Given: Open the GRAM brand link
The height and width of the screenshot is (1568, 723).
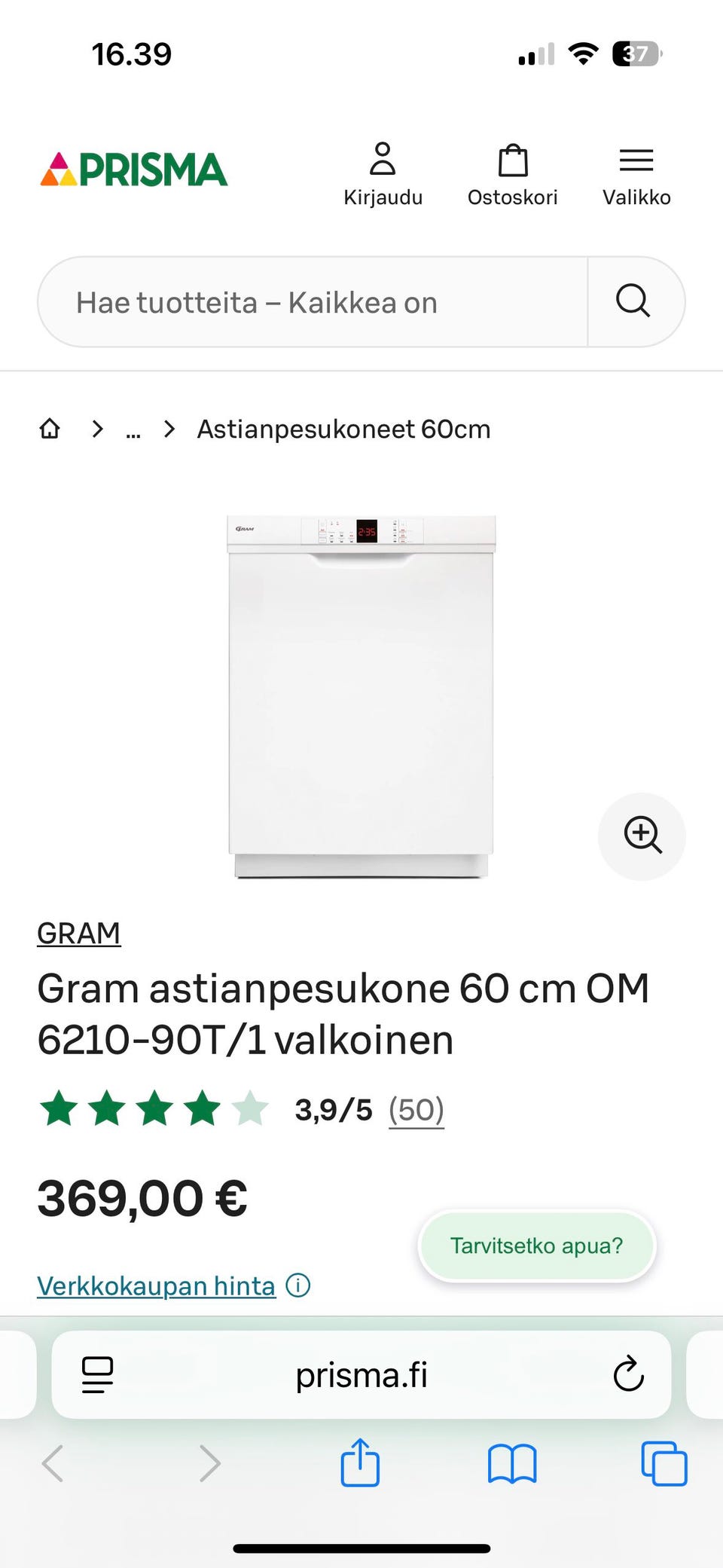Looking at the screenshot, I should click(x=79, y=933).
